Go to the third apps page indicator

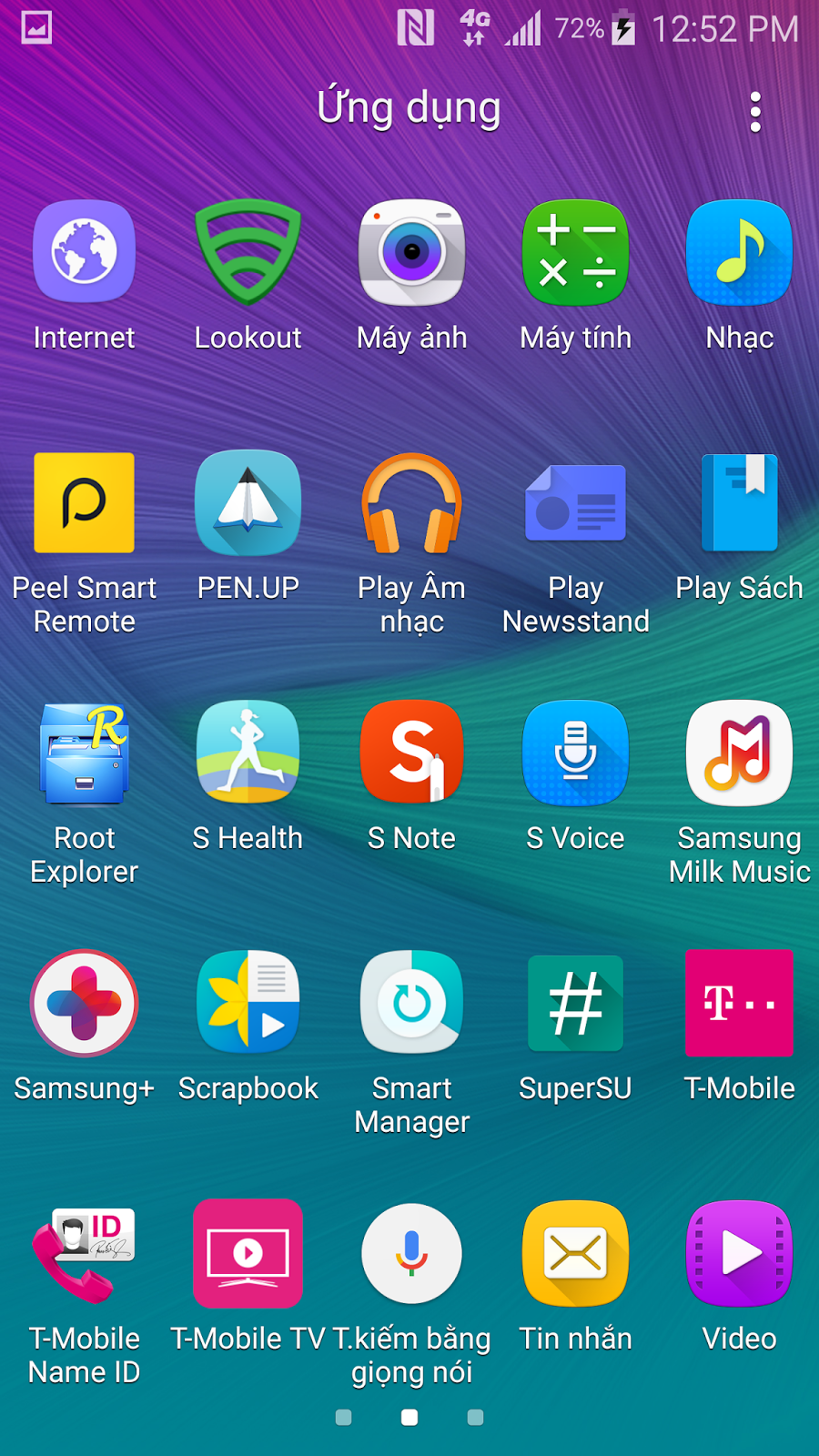coord(475,1417)
